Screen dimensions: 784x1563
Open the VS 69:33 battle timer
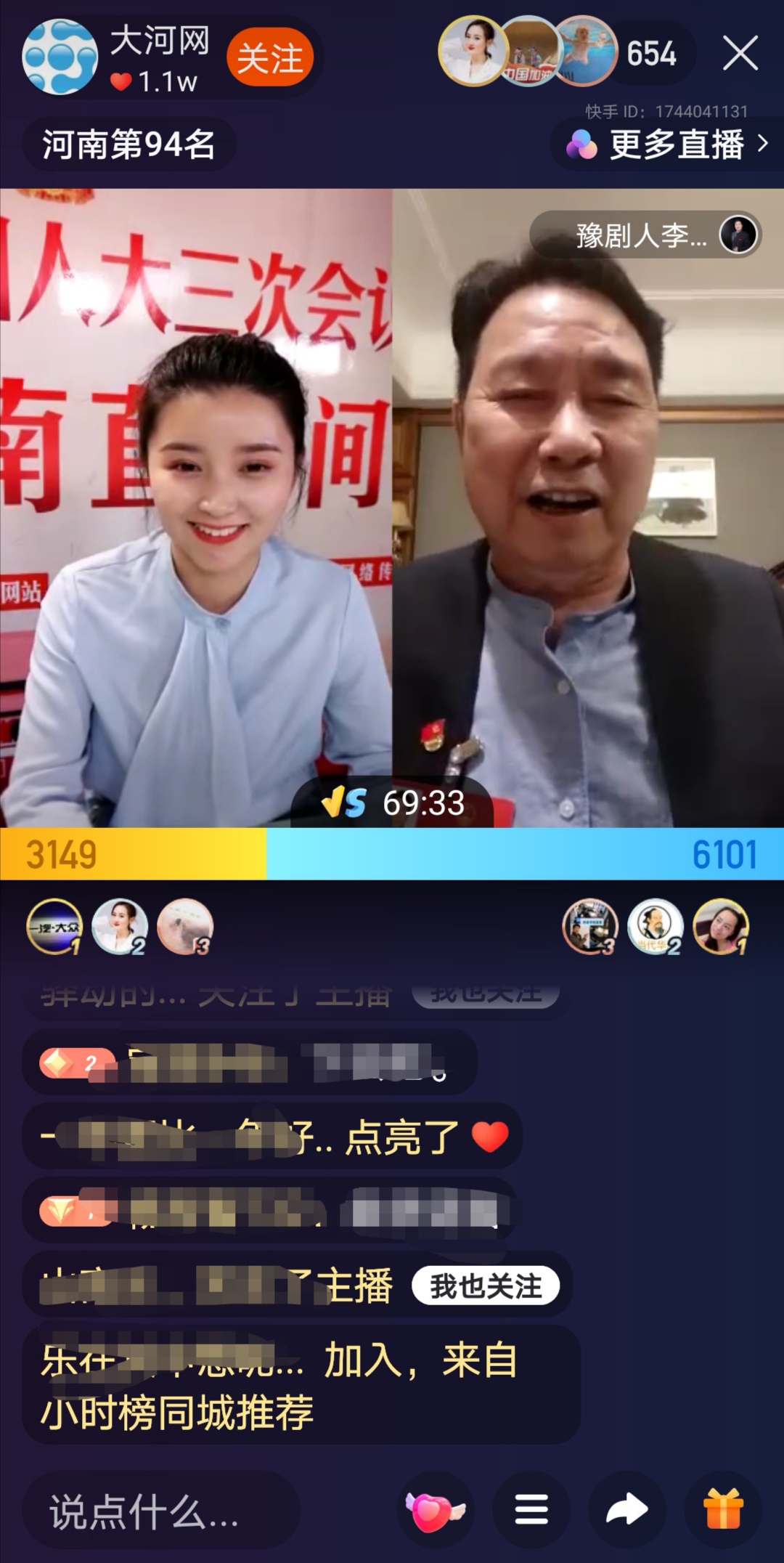click(x=392, y=803)
